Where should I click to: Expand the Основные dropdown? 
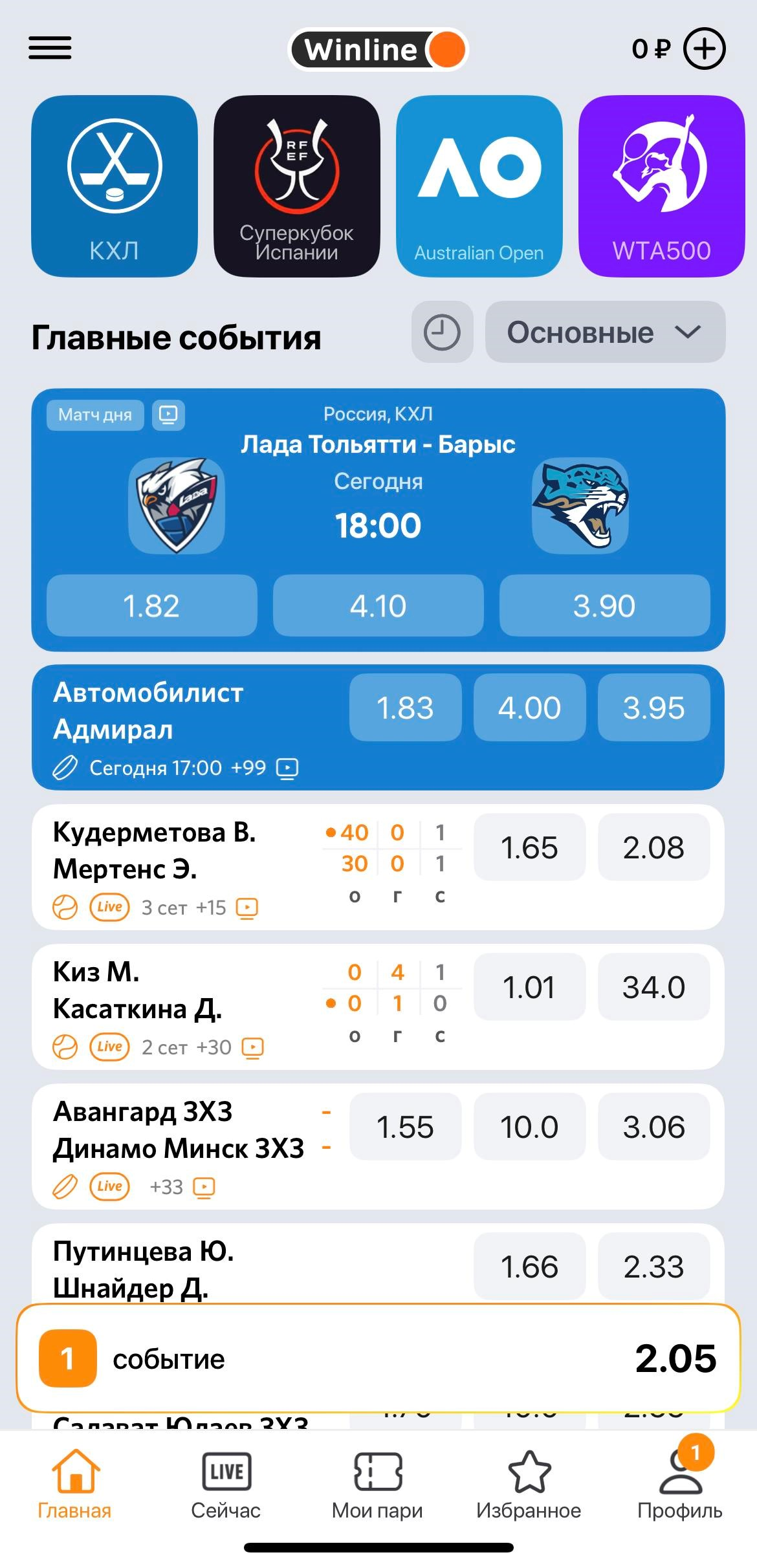click(x=605, y=332)
